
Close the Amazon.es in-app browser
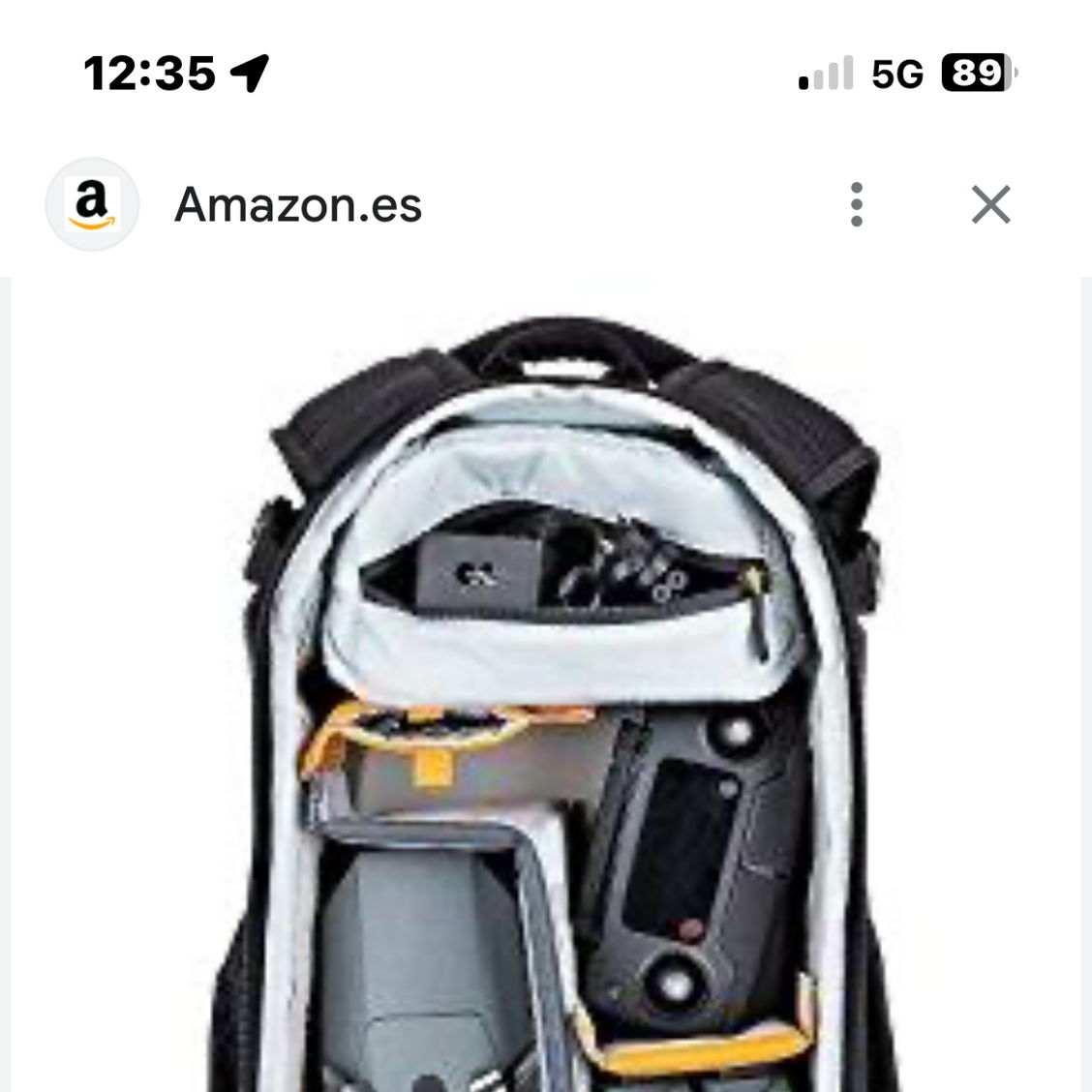[x=990, y=204]
